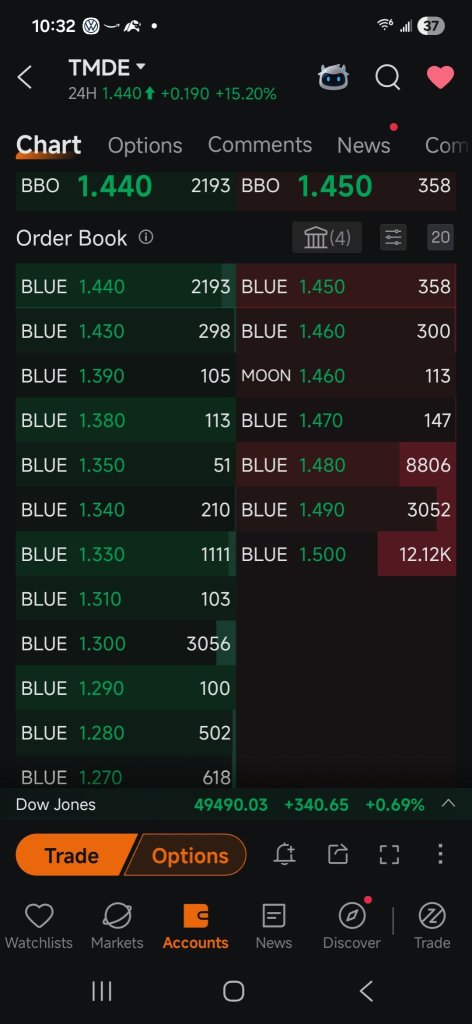This screenshot has height=1024, width=472.
Task: Open Watchlists in bottom navigation
Action: tap(39, 926)
